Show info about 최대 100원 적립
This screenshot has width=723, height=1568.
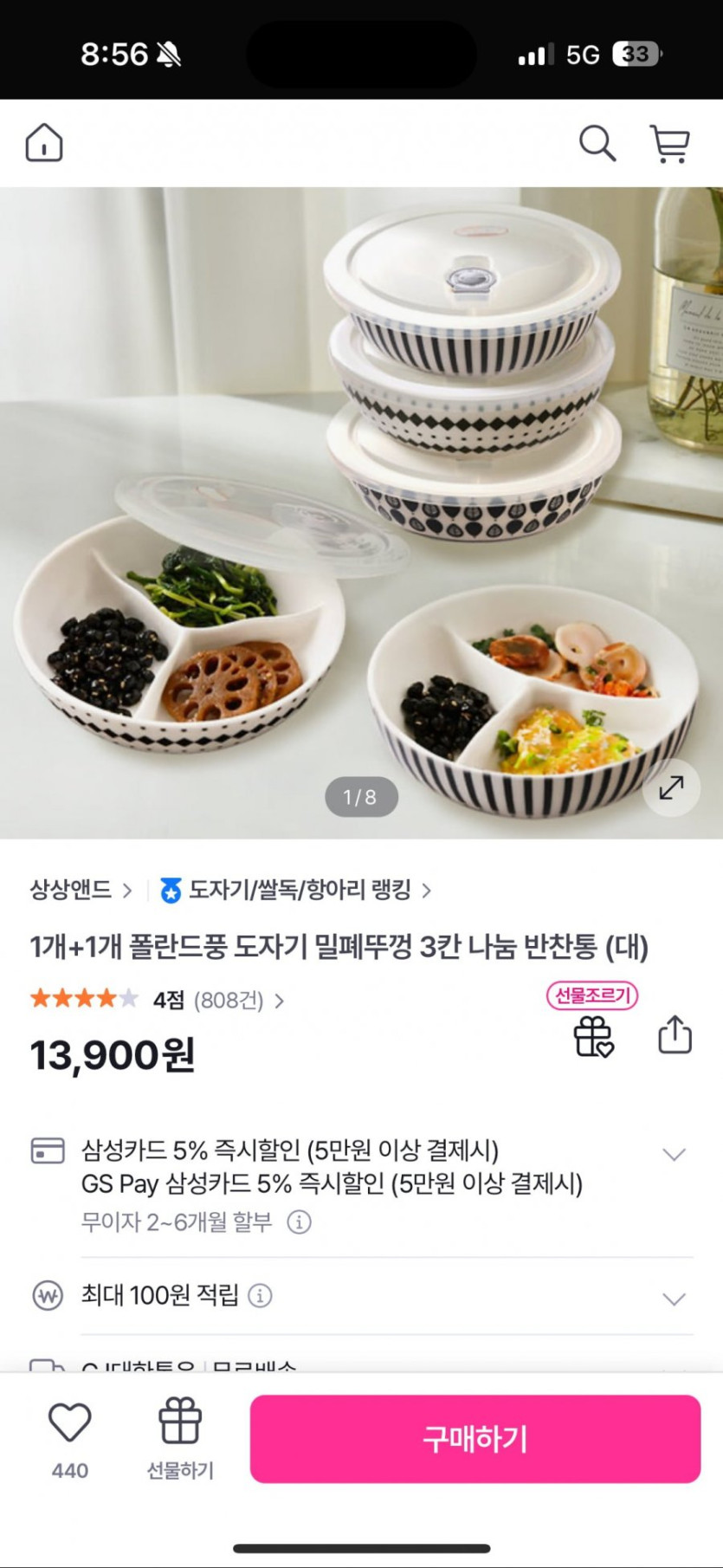[x=260, y=1296]
